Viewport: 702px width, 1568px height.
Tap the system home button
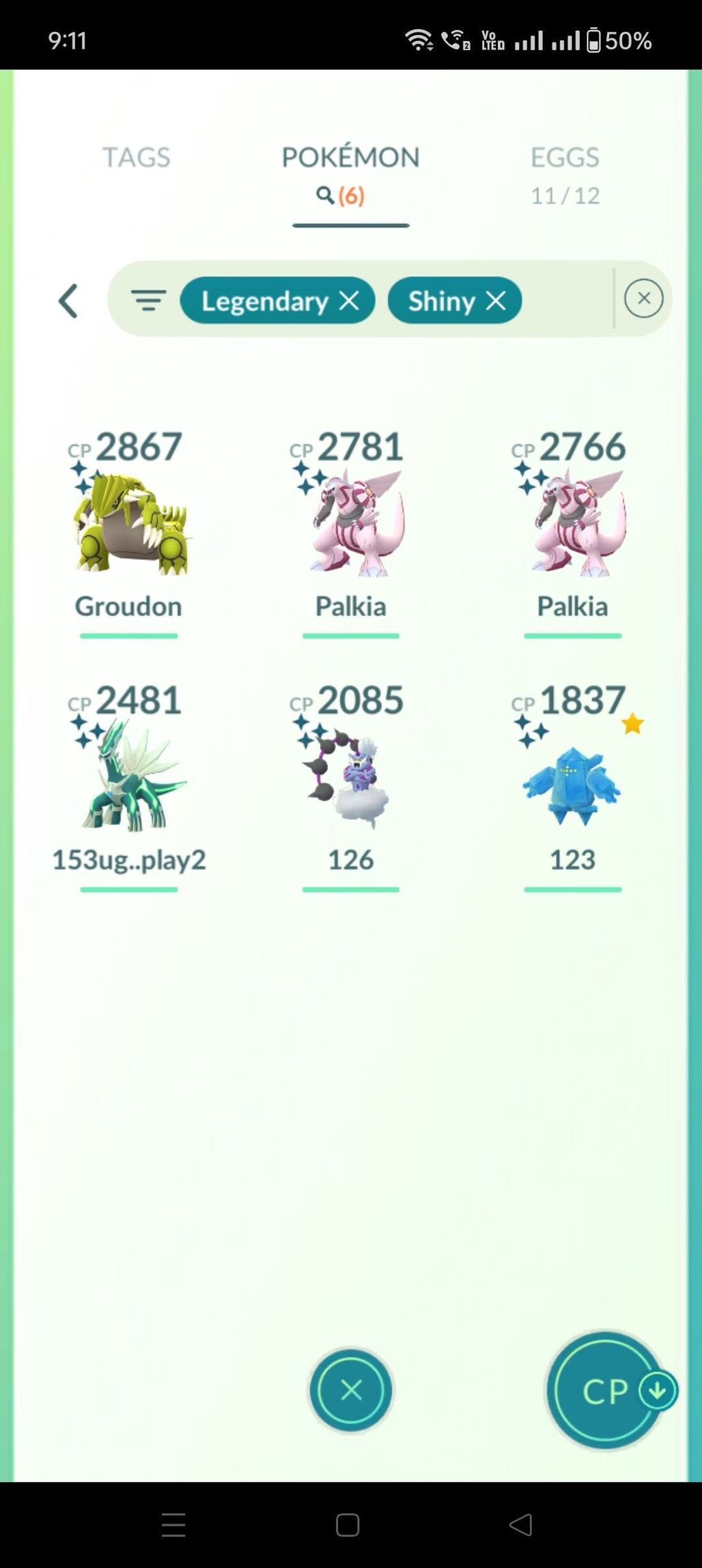pos(348,1524)
